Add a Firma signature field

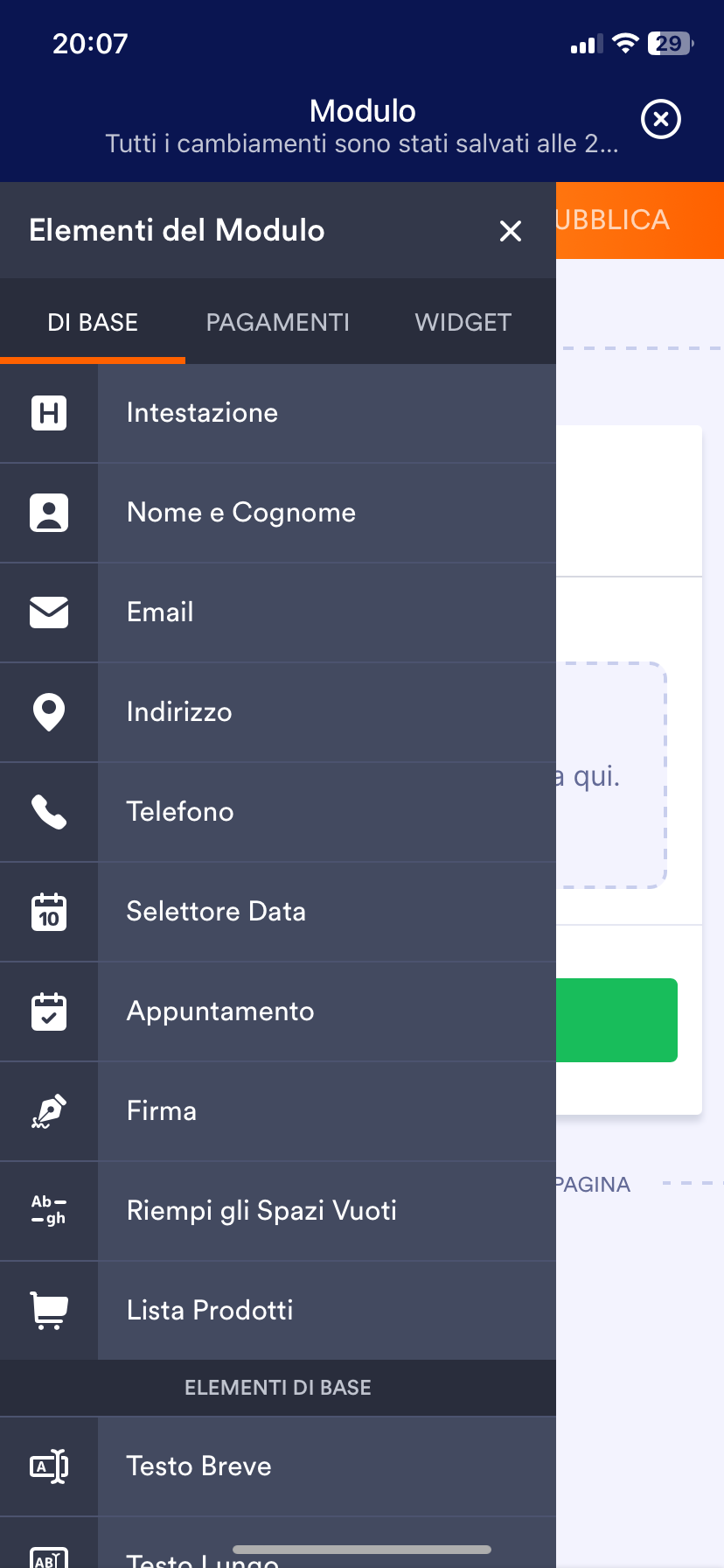click(278, 1111)
